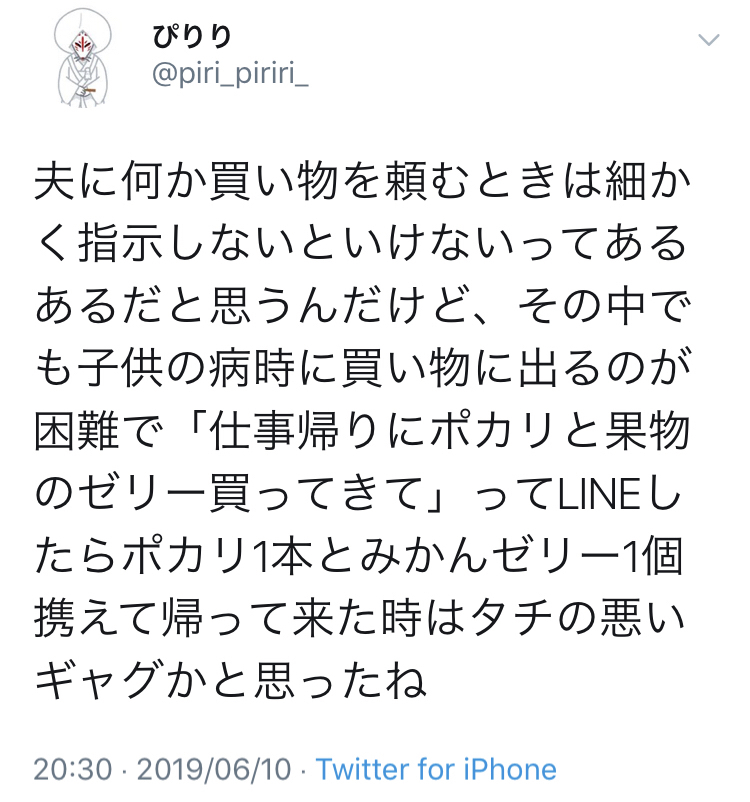The width and height of the screenshot is (750, 802).
Task: Open the @piri_piriri_ profile handle
Action: coord(230,77)
